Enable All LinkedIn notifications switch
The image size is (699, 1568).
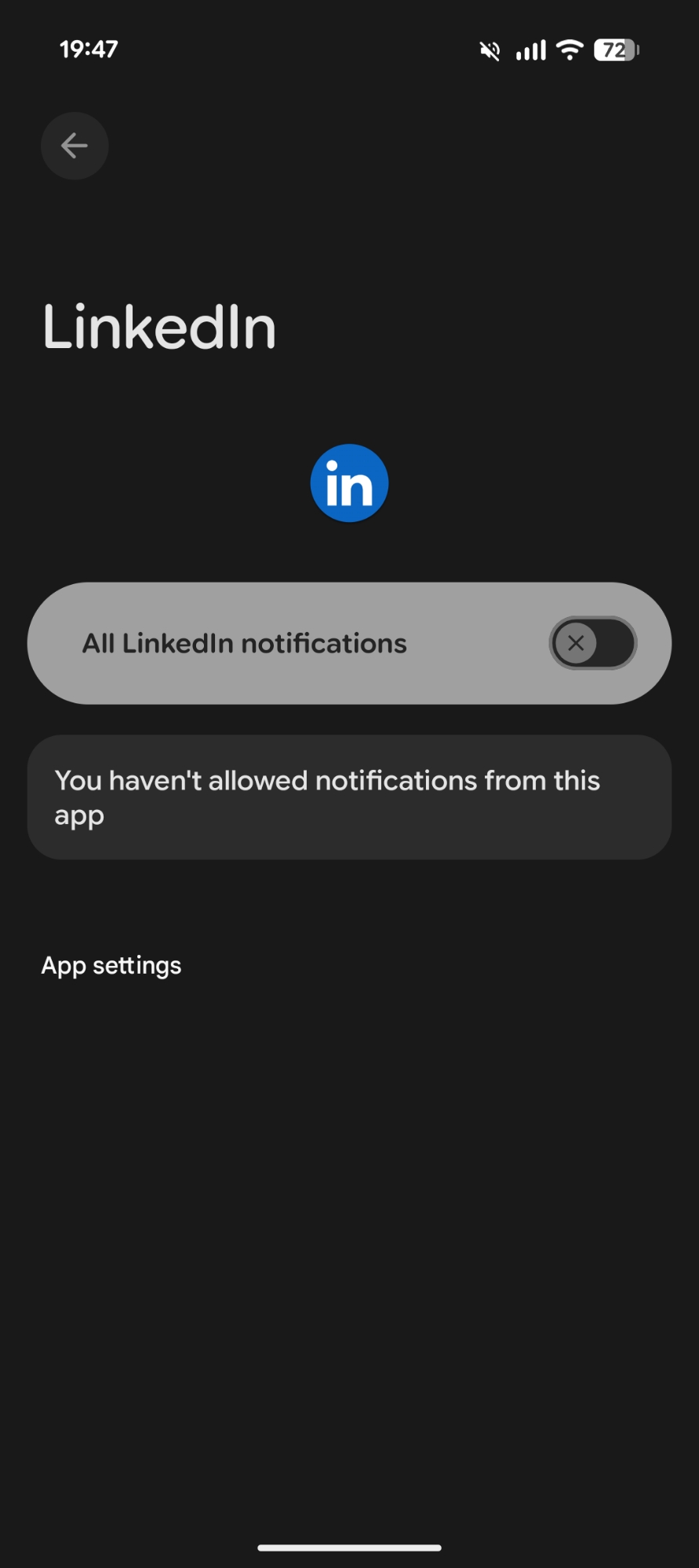[592, 644]
